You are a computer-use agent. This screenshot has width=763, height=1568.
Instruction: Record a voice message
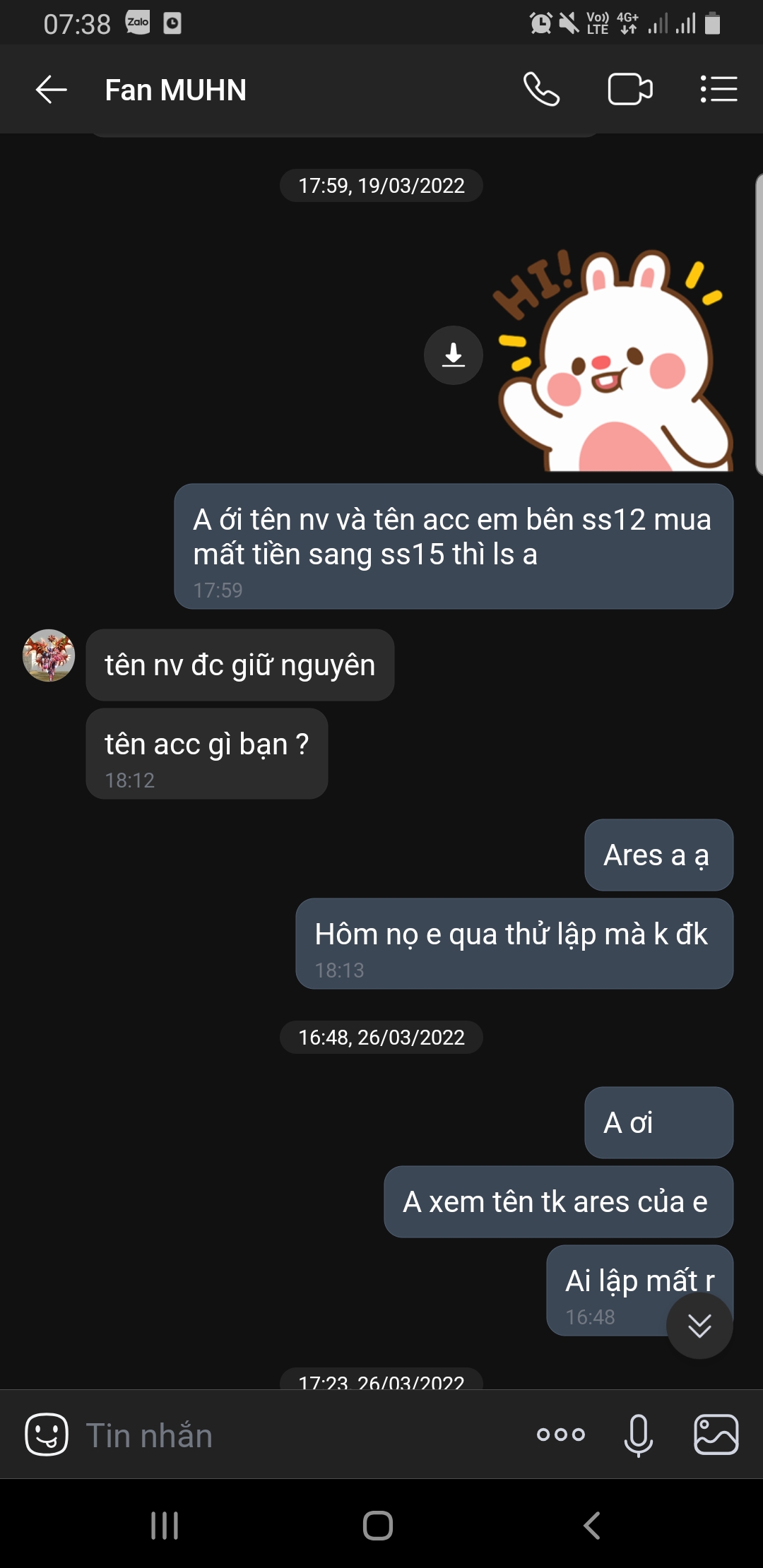click(x=638, y=1435)
